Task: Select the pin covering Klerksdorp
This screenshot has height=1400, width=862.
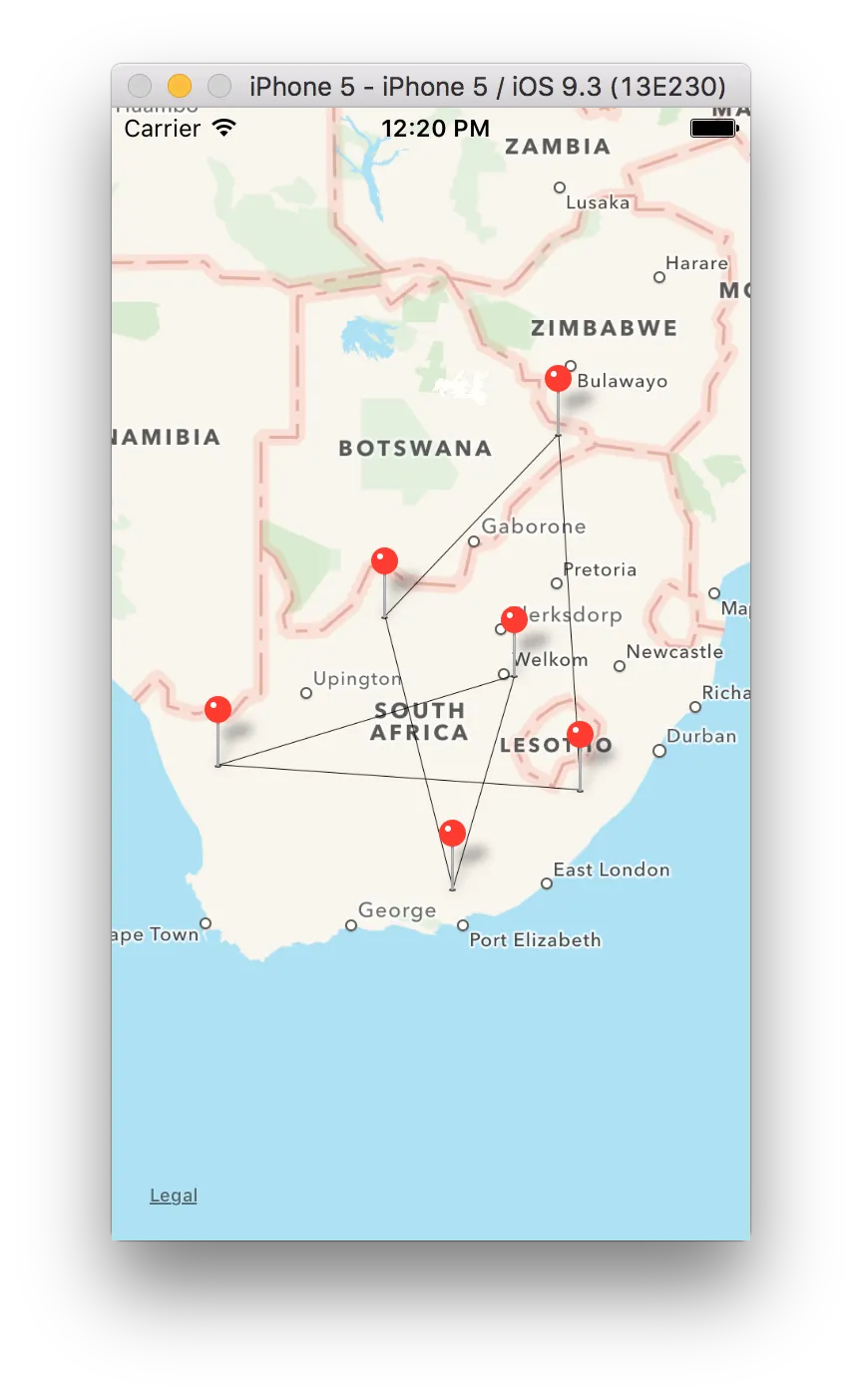Action: tap(514, 619)
